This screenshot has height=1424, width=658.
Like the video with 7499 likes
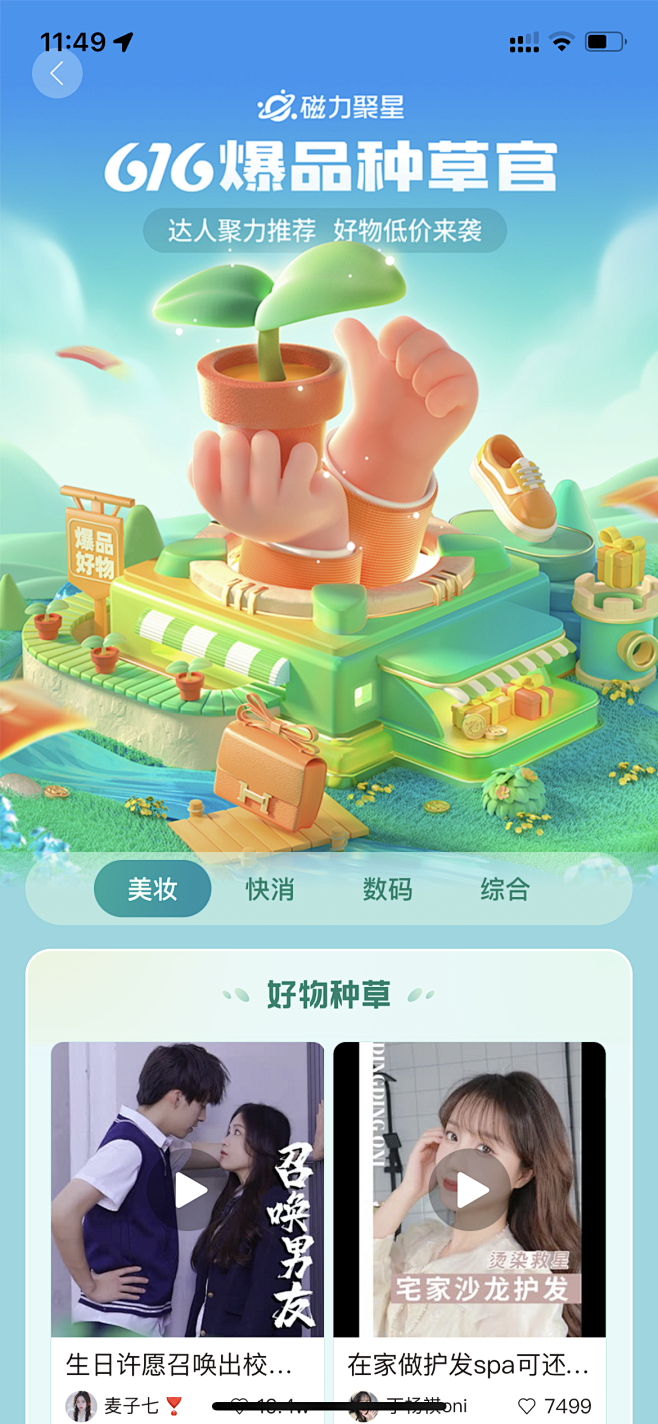tap(527, 1406)
